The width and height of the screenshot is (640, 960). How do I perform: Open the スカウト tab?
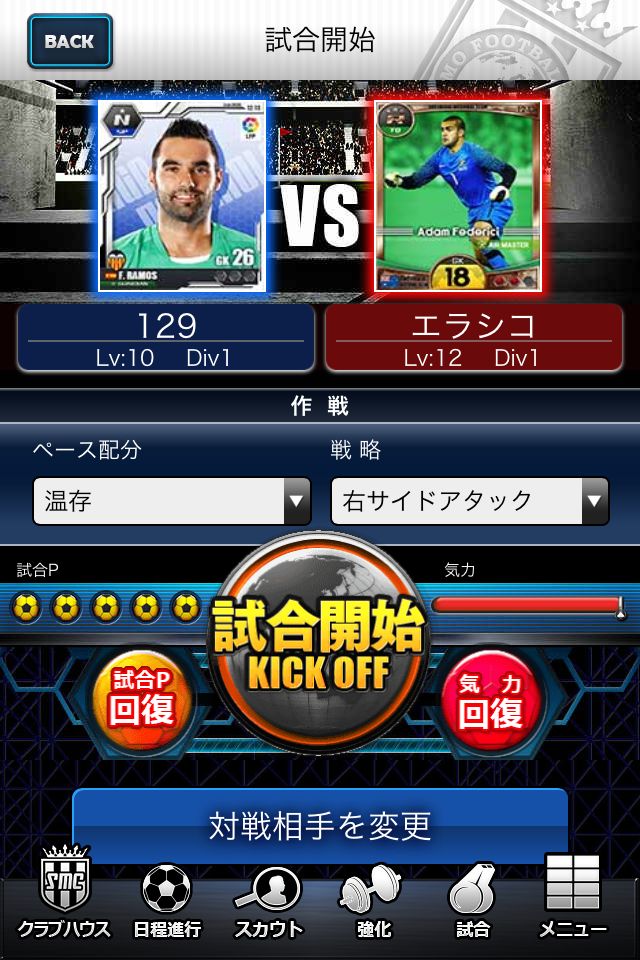(268, 900)
